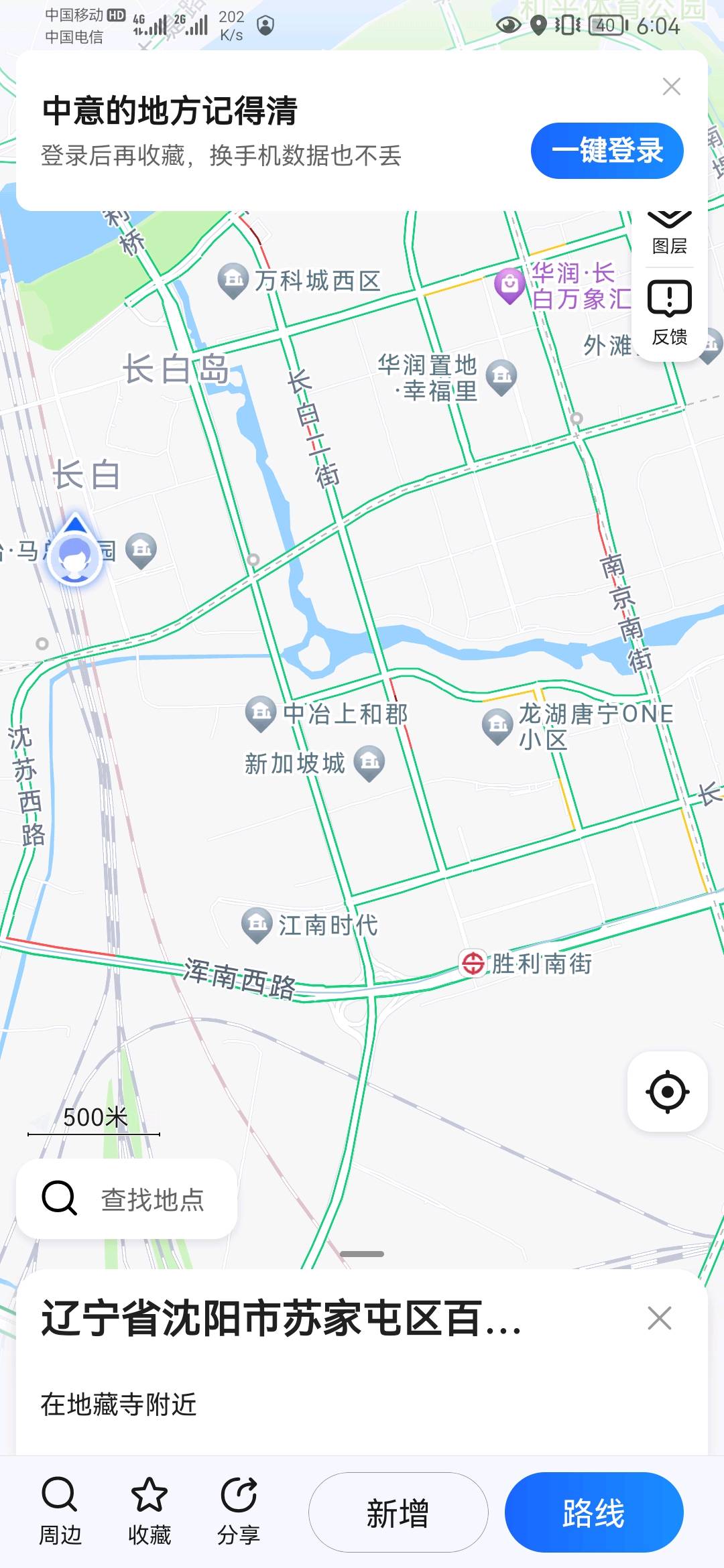Tap the 新增 button
724x1568 pixels.
398,1512
